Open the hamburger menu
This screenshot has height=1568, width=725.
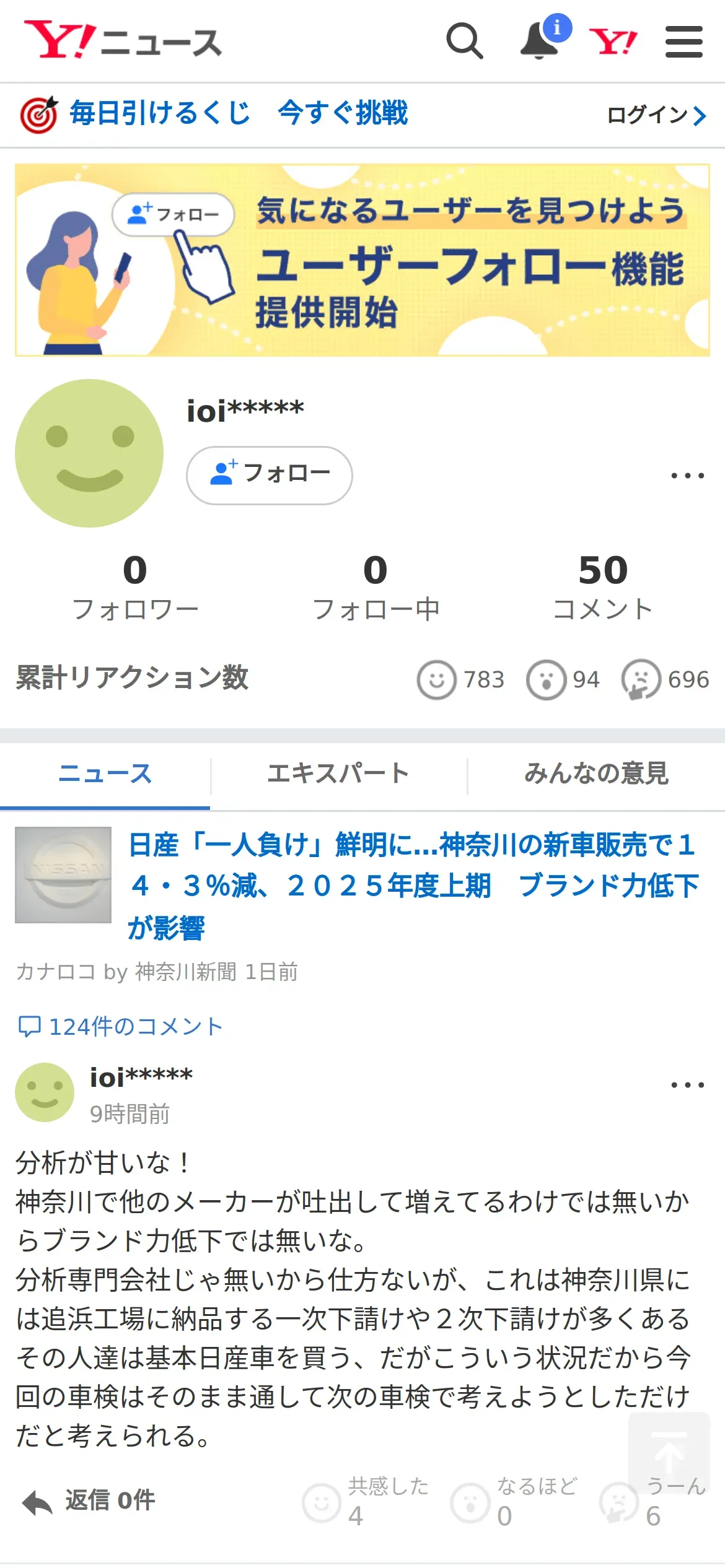click(x=683, y=42)
